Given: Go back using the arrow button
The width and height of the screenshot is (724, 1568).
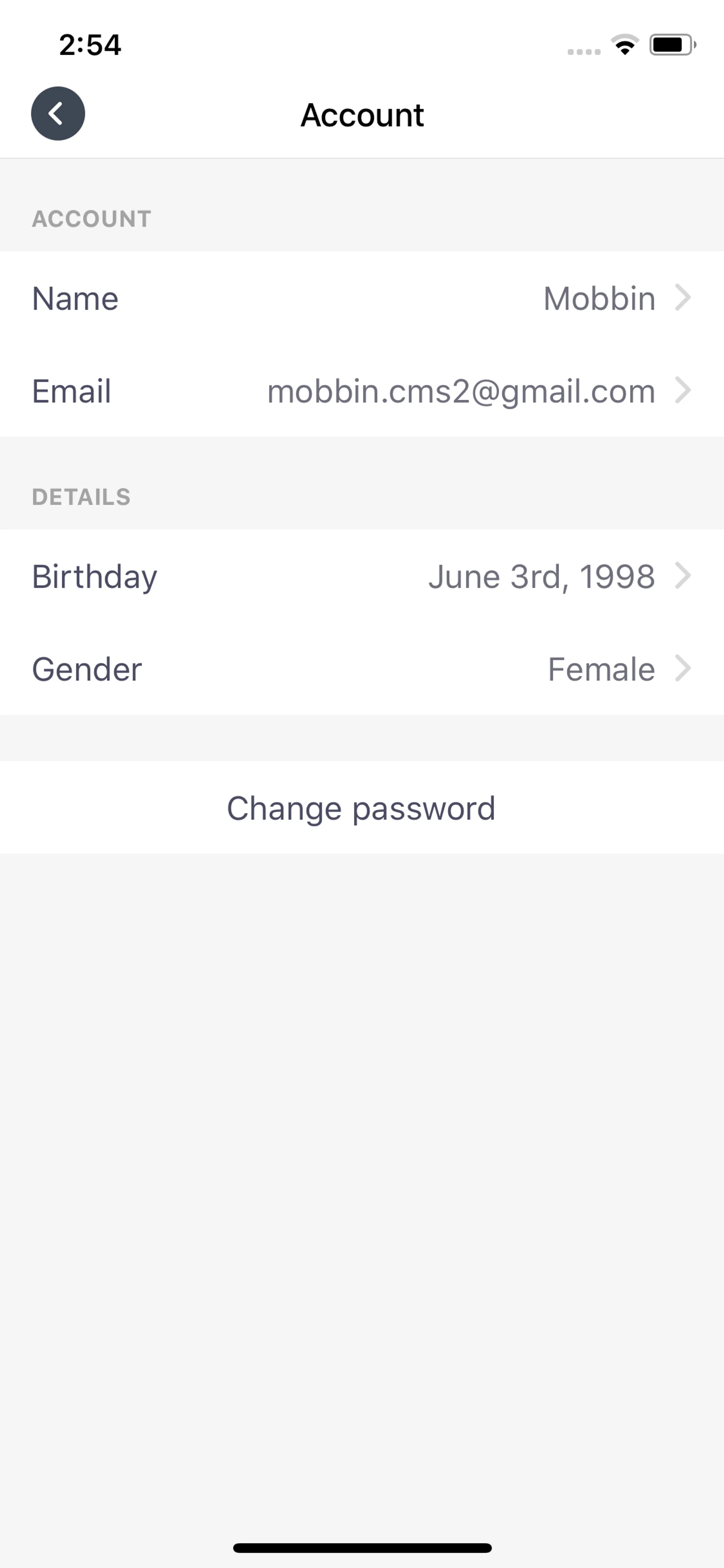Looking at the screenshot, I should tap(58, 114).
